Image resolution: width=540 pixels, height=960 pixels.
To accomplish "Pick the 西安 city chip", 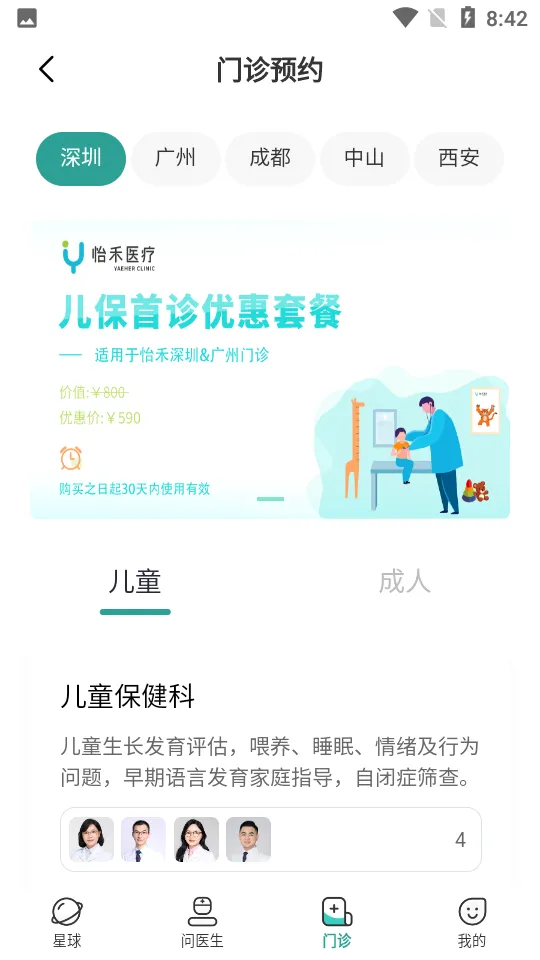I will (459, 159).
